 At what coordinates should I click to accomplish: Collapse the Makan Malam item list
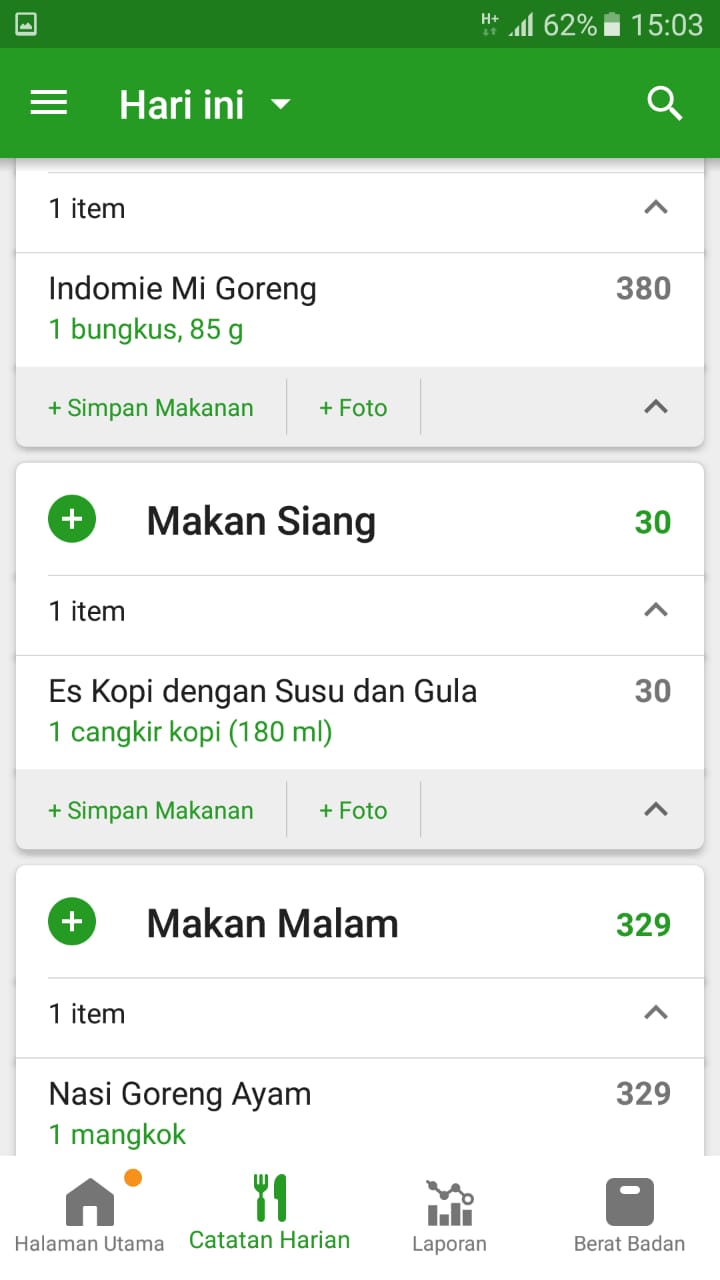(655, 1013)
